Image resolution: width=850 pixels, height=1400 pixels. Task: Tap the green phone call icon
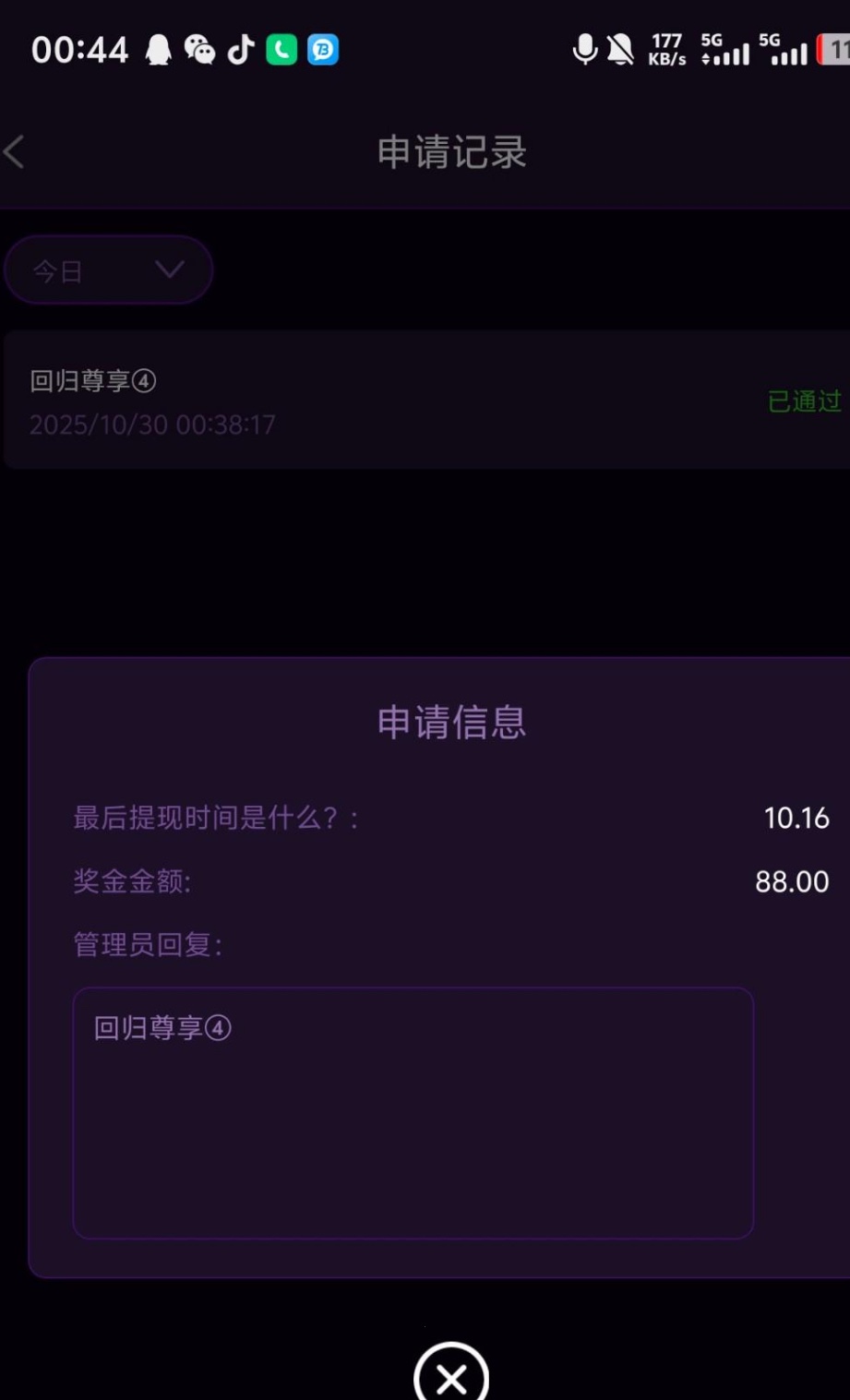click(281, 50)
